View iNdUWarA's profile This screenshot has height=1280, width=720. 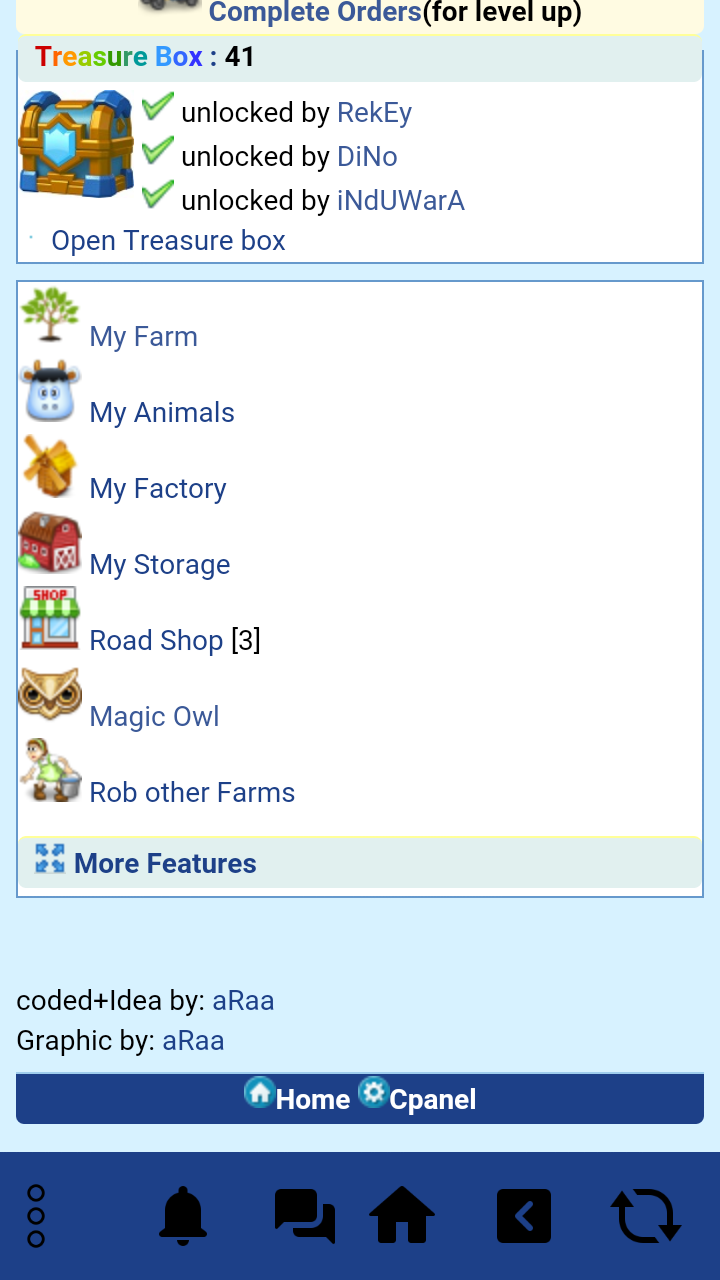[400, 201]
